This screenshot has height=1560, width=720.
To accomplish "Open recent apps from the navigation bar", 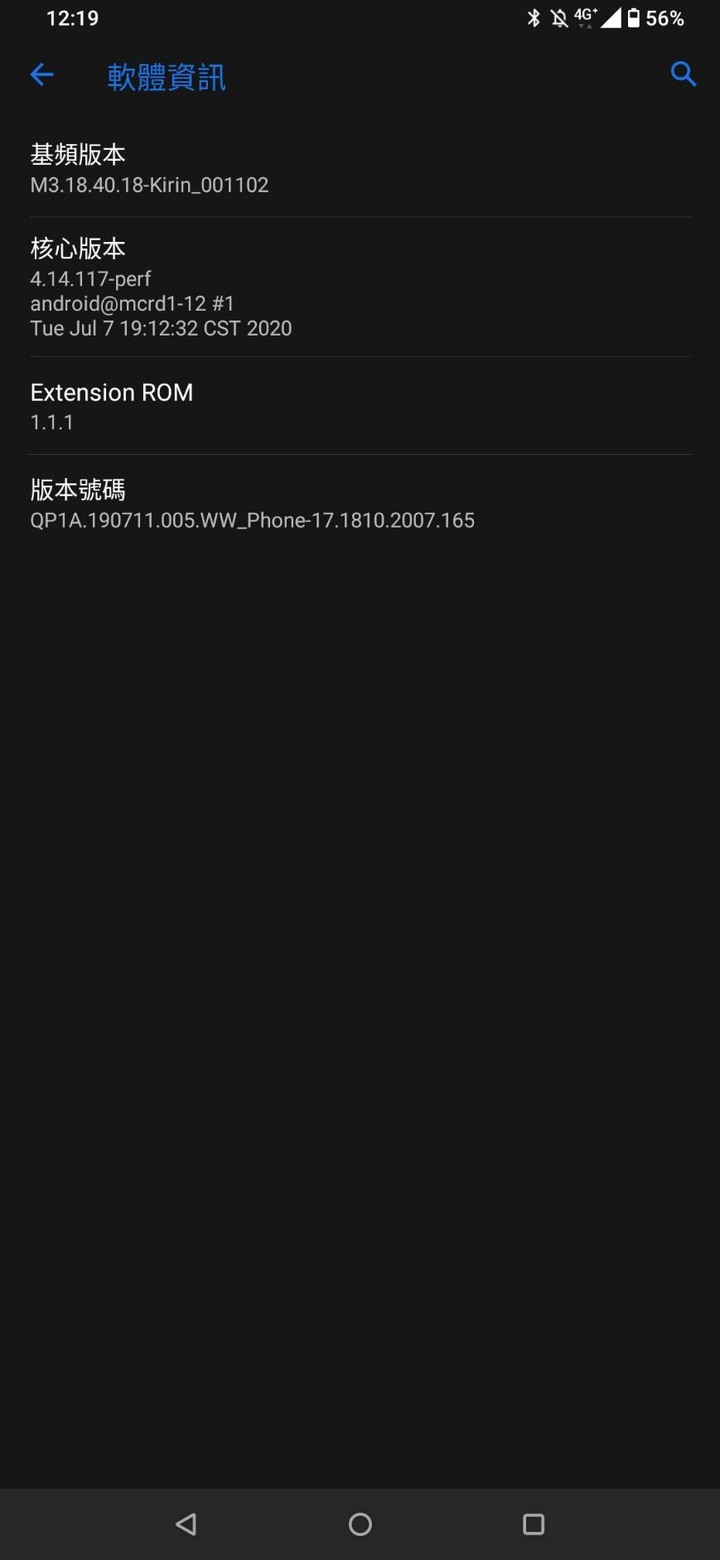I will pos(533,1524).
